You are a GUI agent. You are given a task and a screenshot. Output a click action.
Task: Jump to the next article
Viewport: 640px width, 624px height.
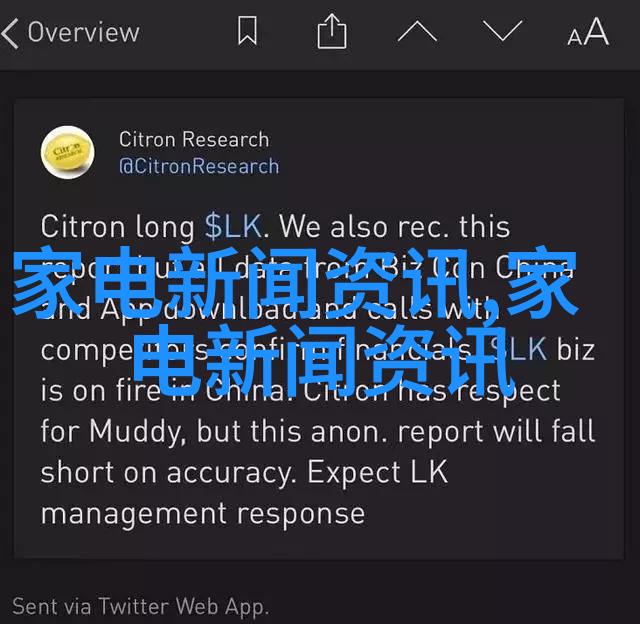[502, 33]
